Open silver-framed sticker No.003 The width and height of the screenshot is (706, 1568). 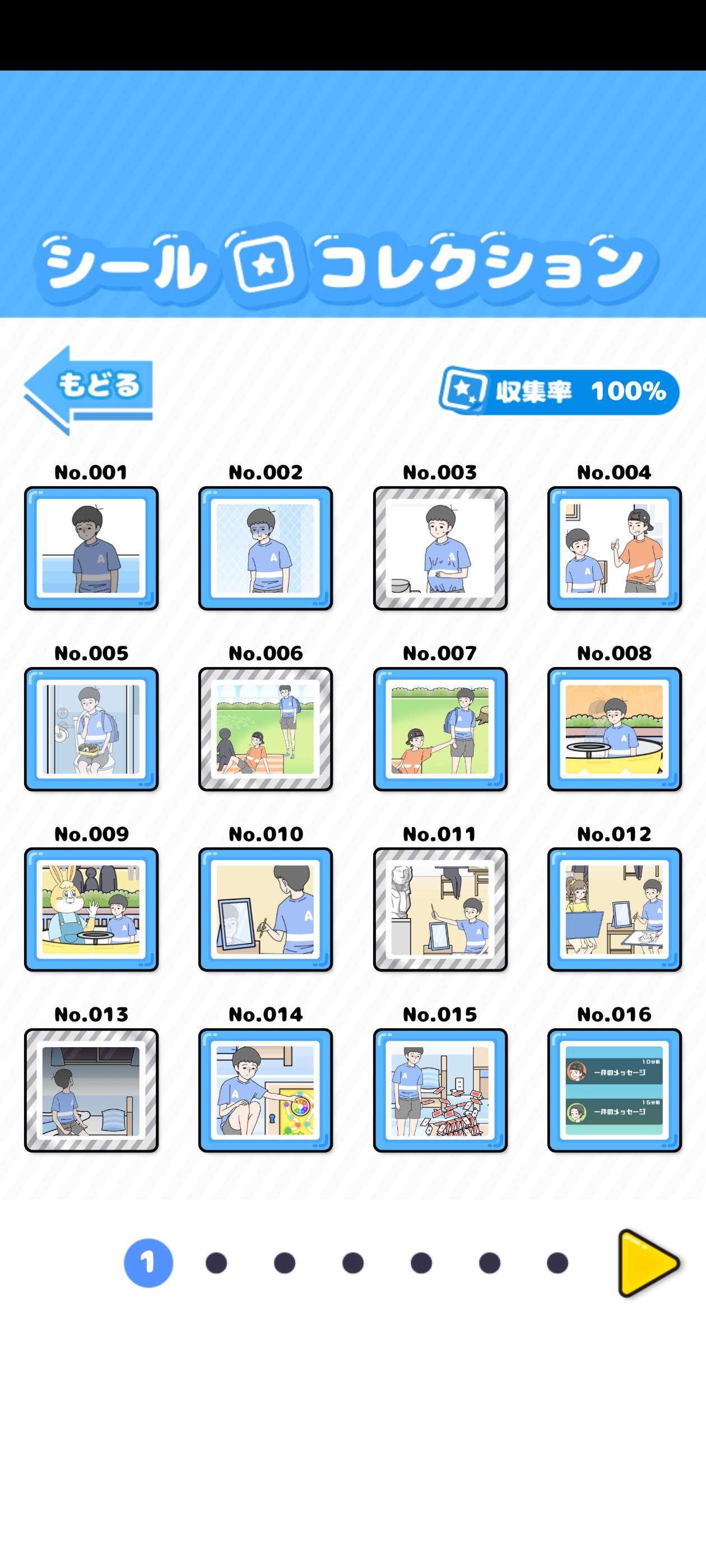click(440, 548)
